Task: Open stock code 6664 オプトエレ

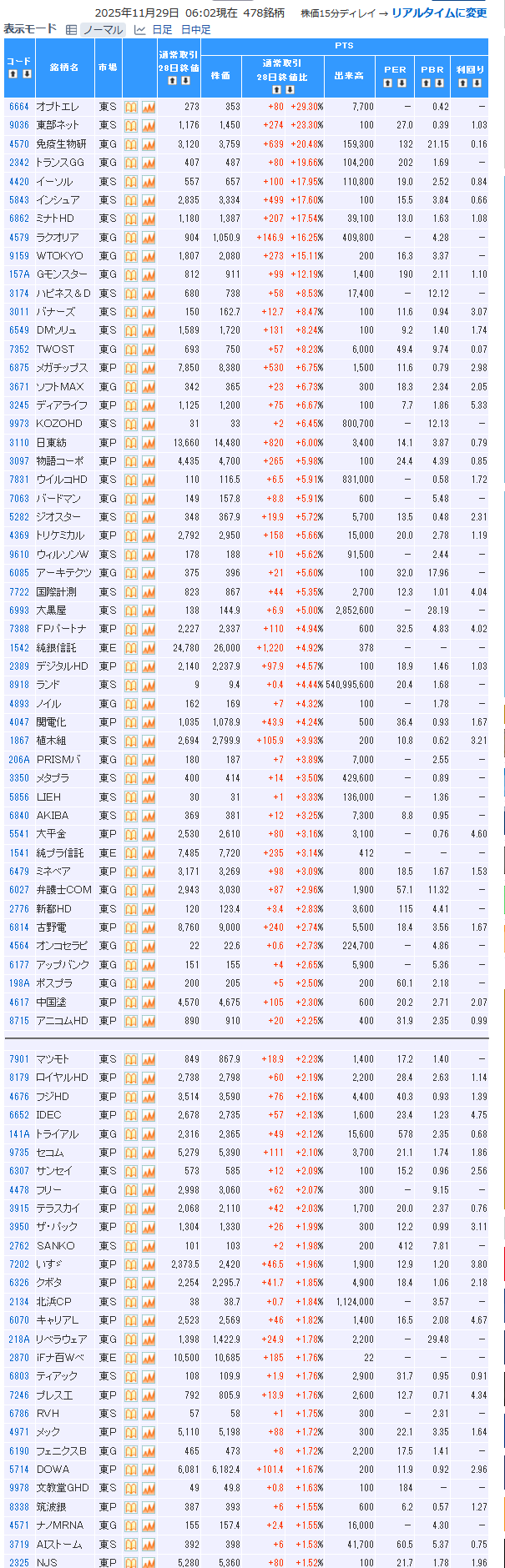Action: [x=18, y=107]
